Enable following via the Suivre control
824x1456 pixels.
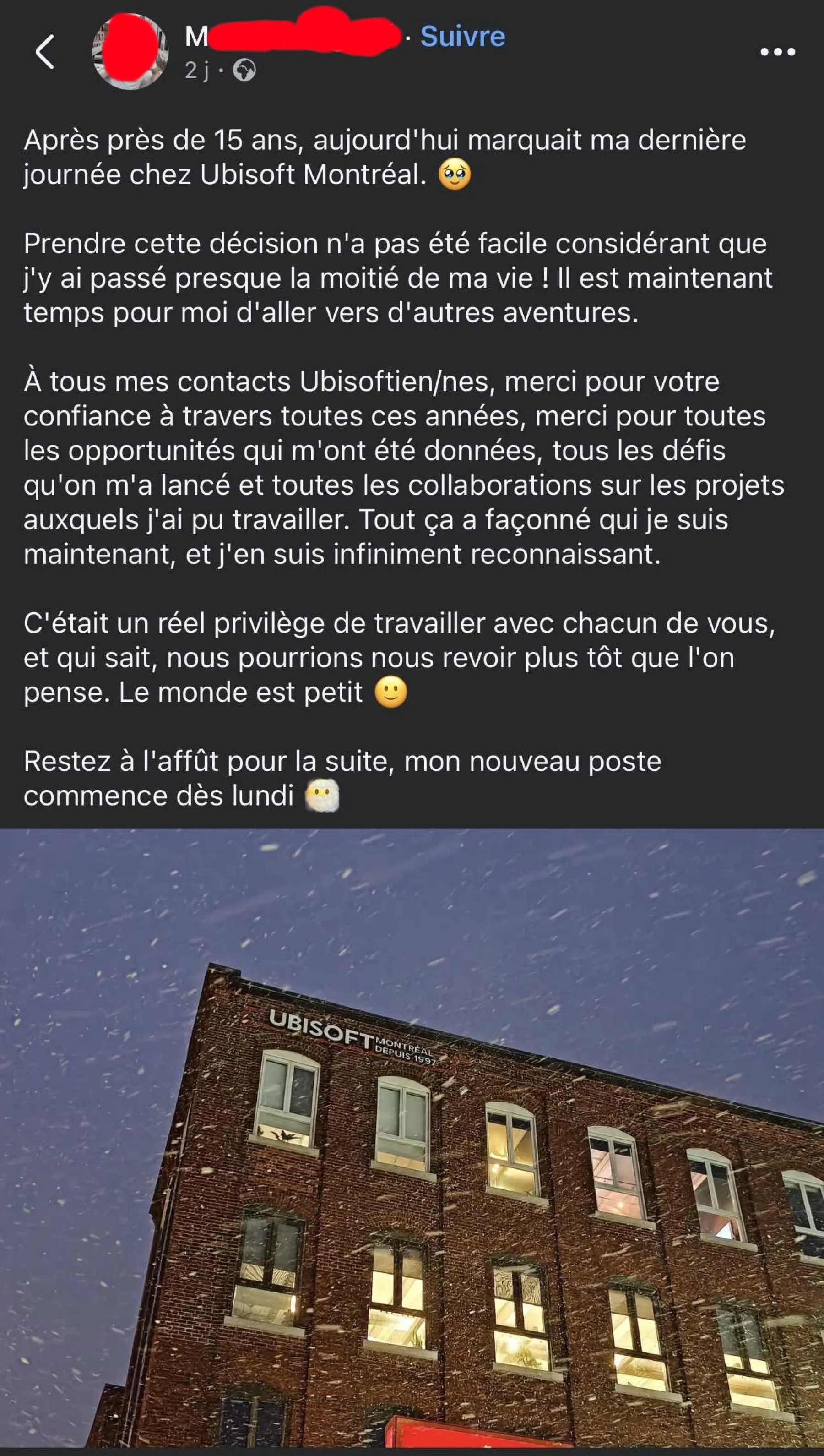[x=462, y=36]
